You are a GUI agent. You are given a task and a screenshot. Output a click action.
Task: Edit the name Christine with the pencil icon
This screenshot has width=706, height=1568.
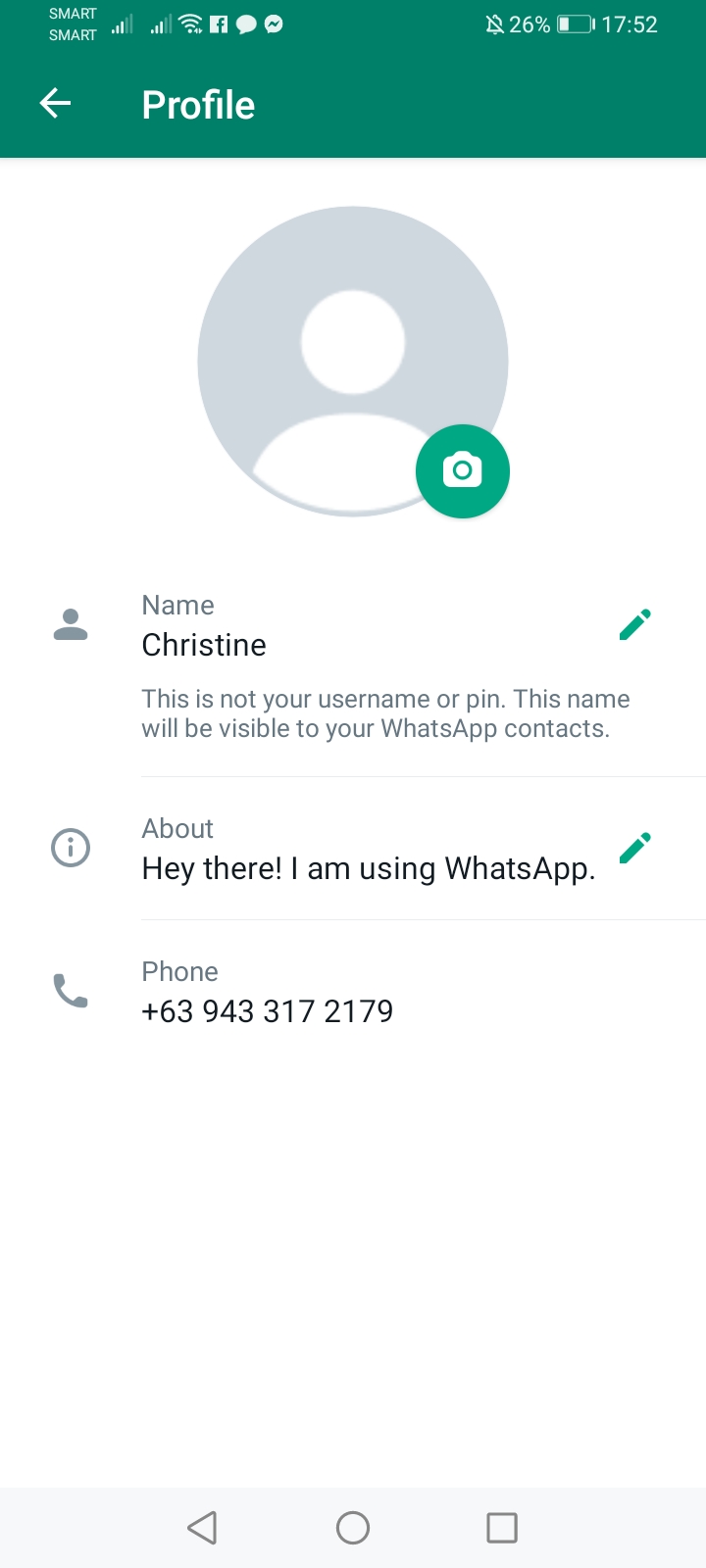[x=635, y=624]
